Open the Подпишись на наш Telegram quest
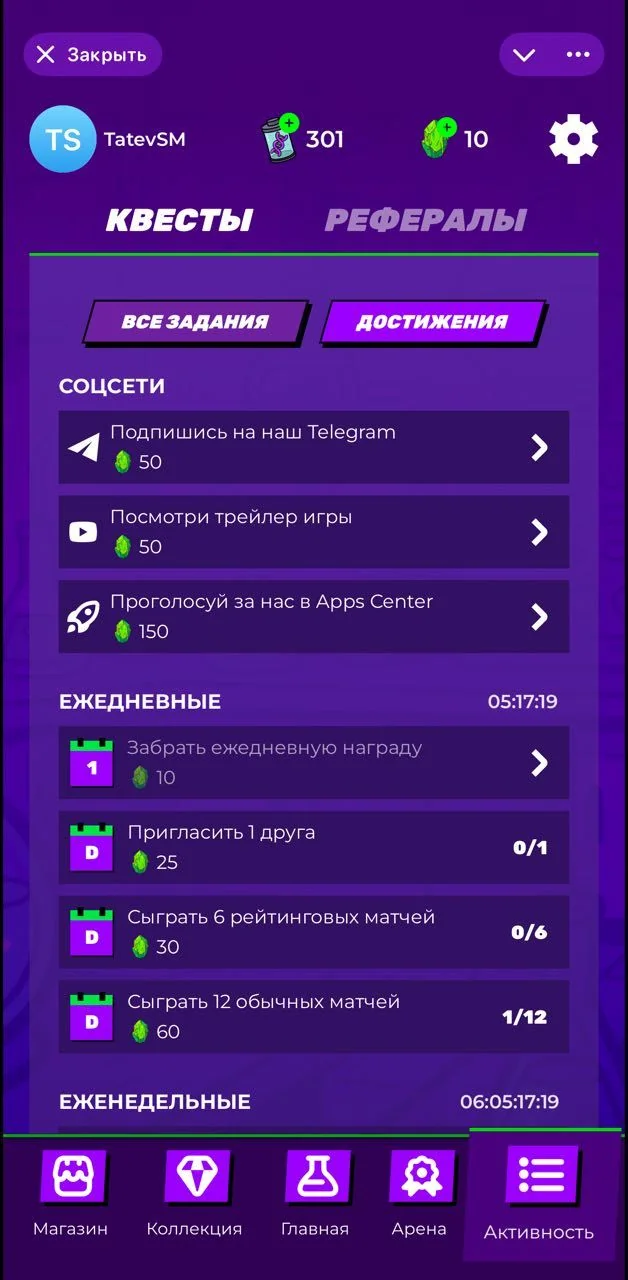 click(314, 447)
